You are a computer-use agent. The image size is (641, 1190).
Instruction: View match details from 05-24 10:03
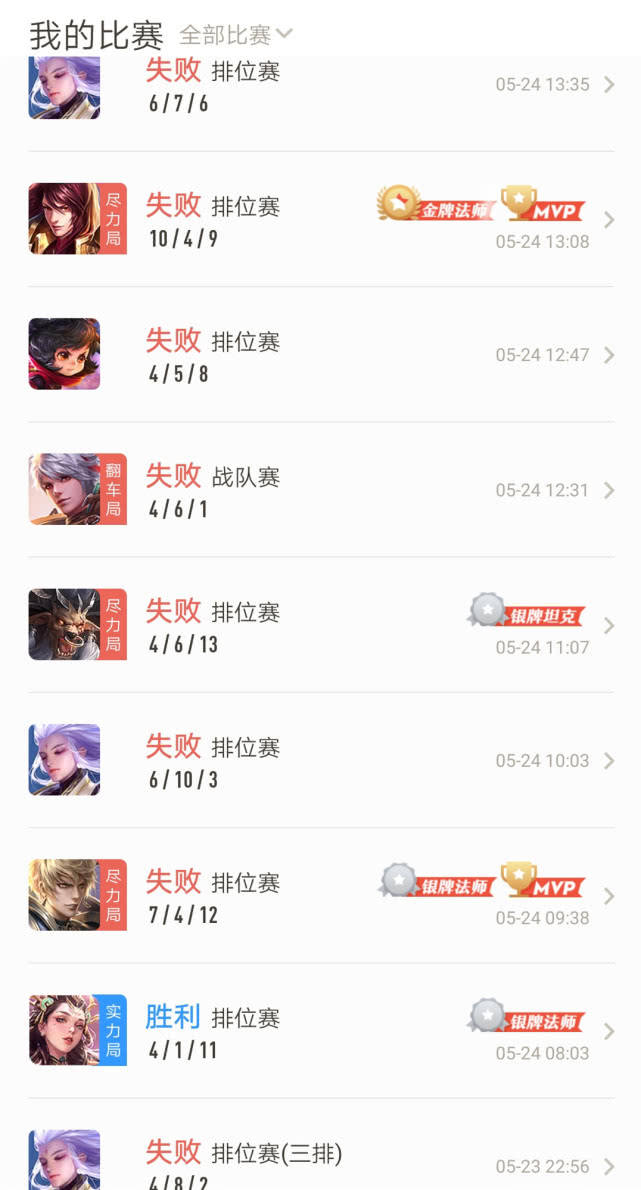[x=320, y=760]
